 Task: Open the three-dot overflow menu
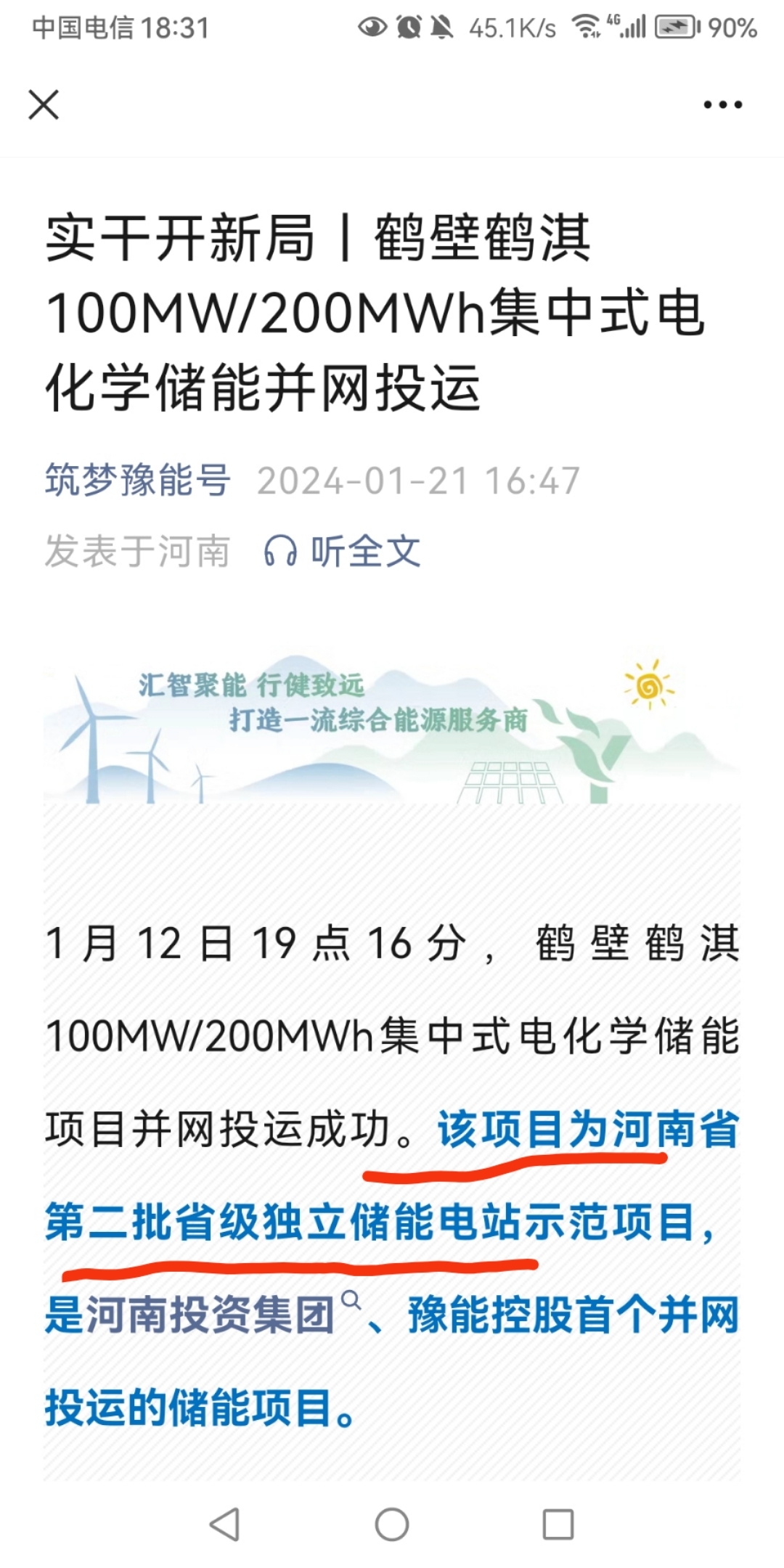pyautogui.click(x=723, y=105)
